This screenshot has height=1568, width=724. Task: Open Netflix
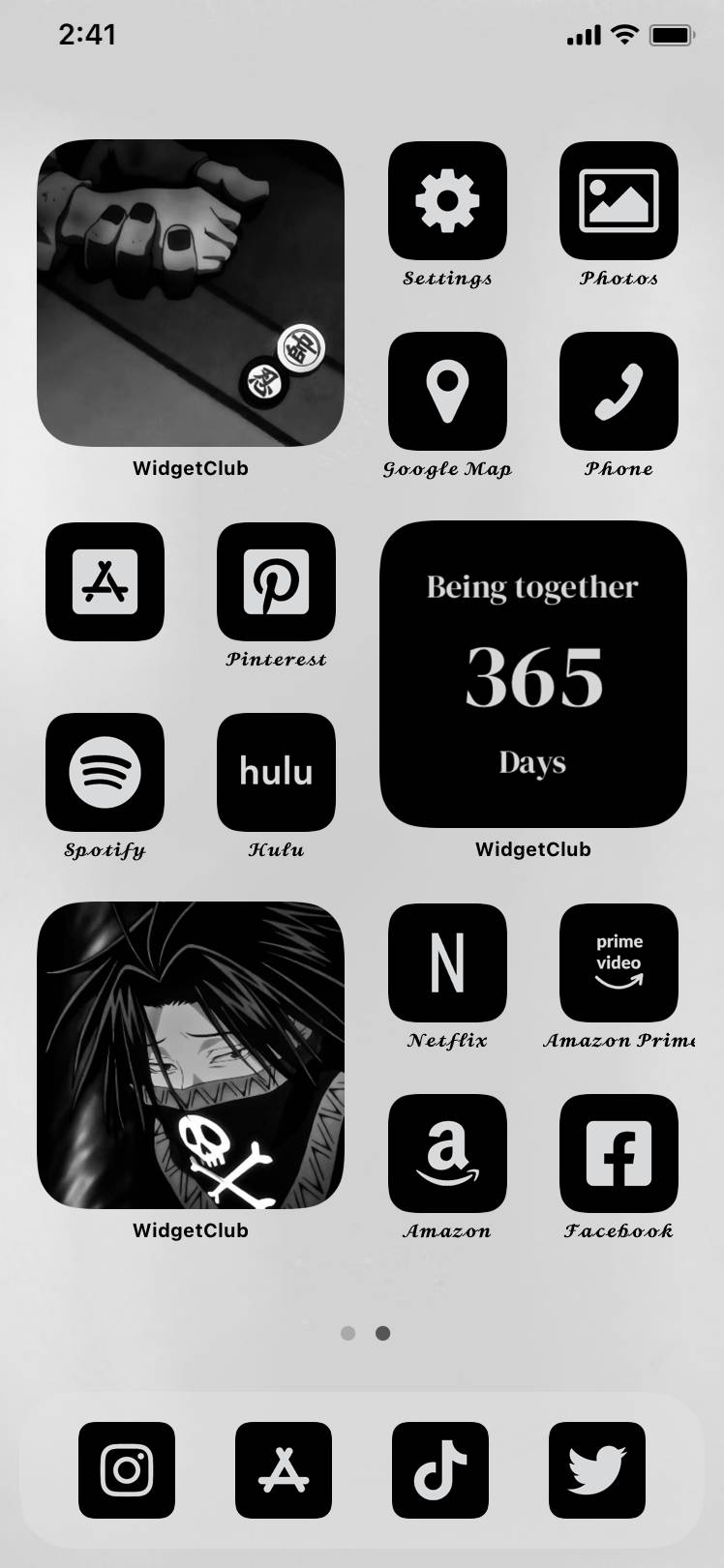(x=447, y=962)
